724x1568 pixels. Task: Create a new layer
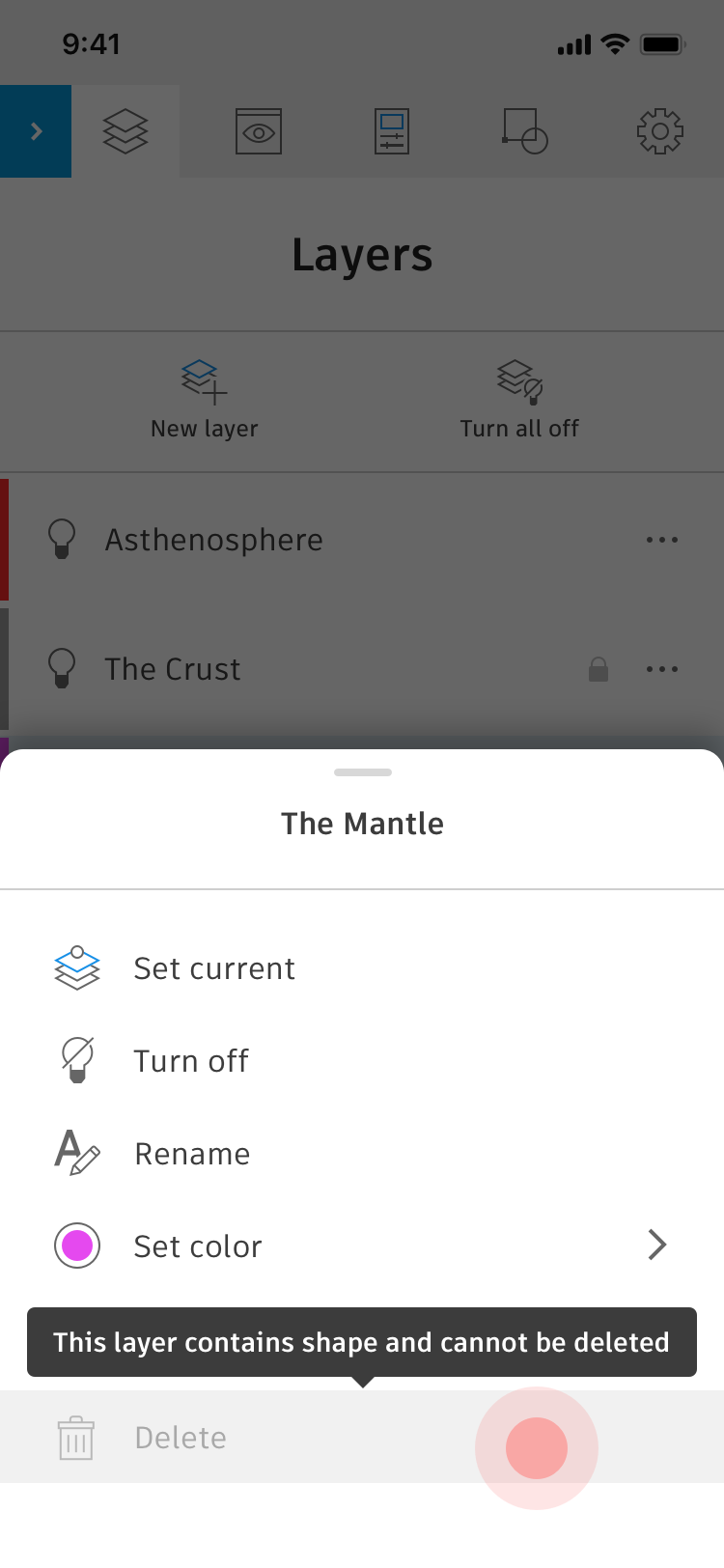(205, 401)
